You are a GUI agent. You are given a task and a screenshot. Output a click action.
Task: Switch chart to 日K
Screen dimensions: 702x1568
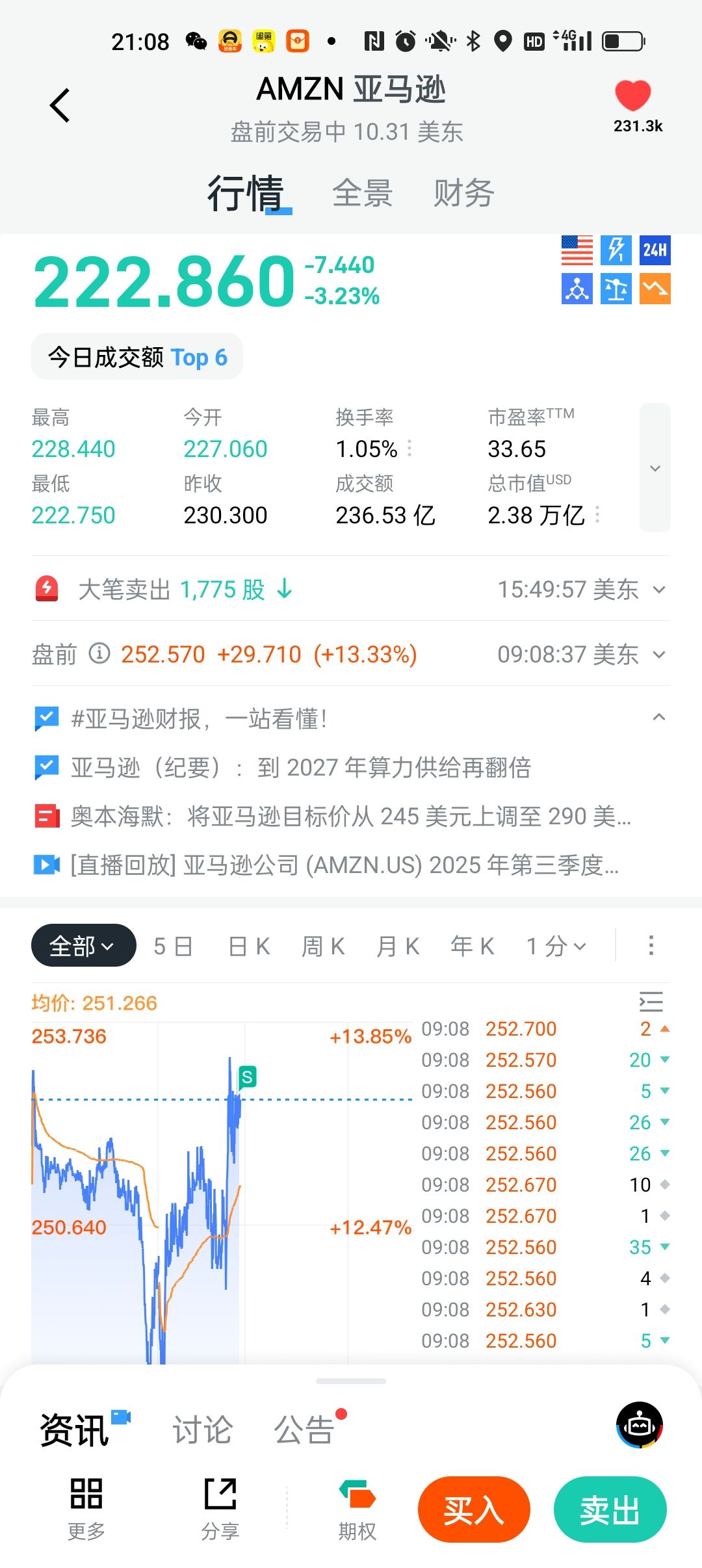249,947
